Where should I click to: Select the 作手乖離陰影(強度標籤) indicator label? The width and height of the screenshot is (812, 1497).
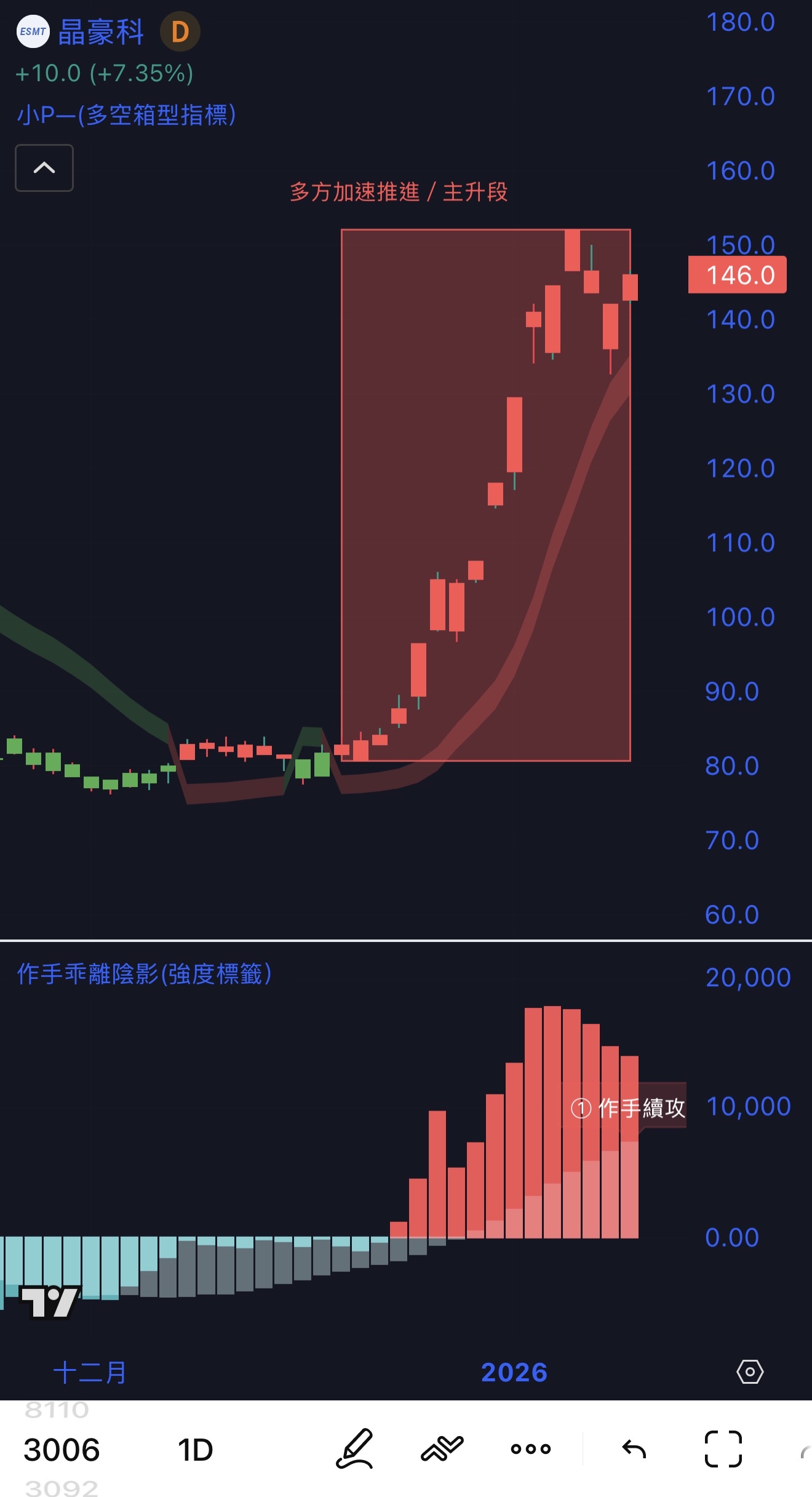pos(144,973)
